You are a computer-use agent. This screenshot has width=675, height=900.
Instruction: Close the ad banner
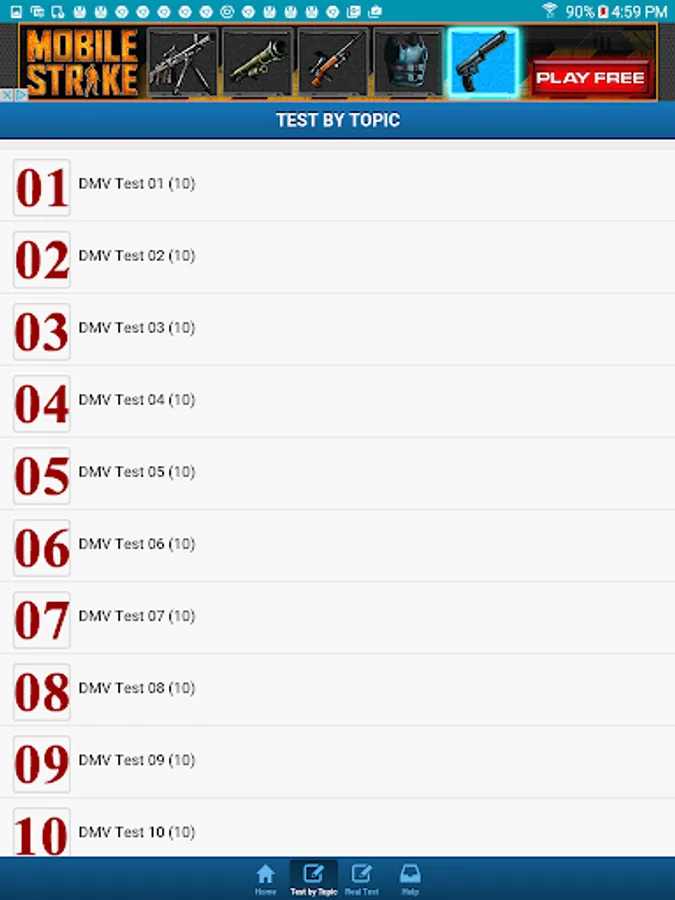(7, 95)
